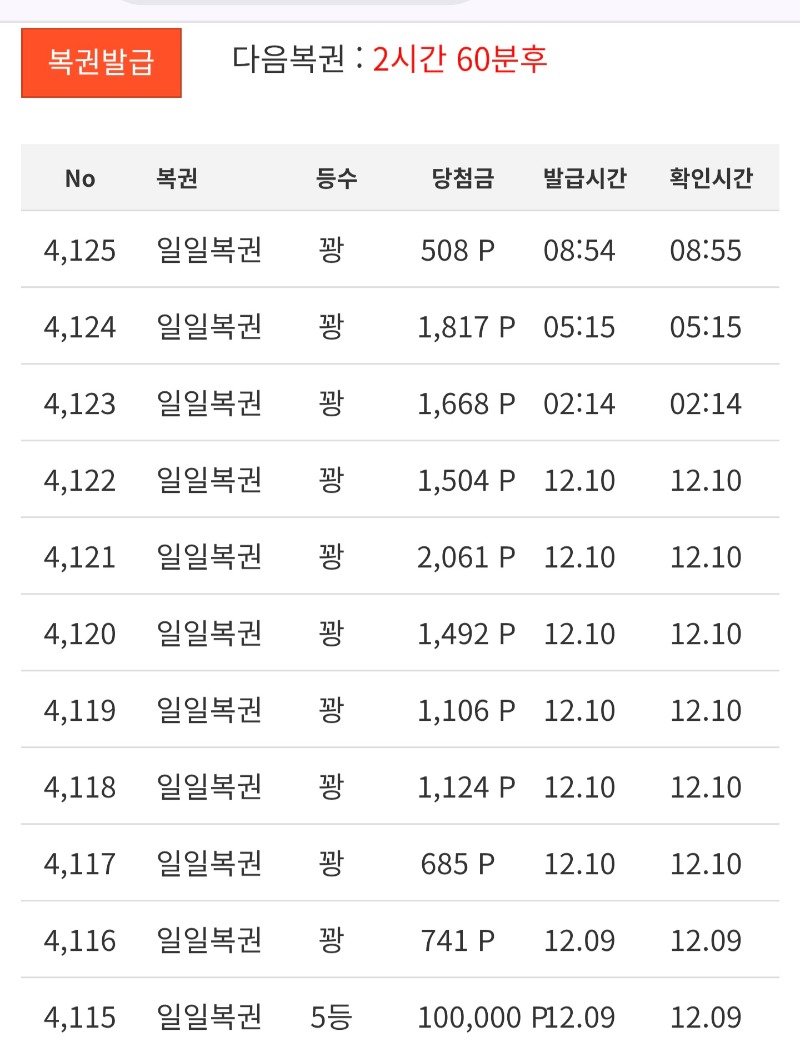Select the No column header
This screenshot has width=800, height=1042.
click(80, 178)
